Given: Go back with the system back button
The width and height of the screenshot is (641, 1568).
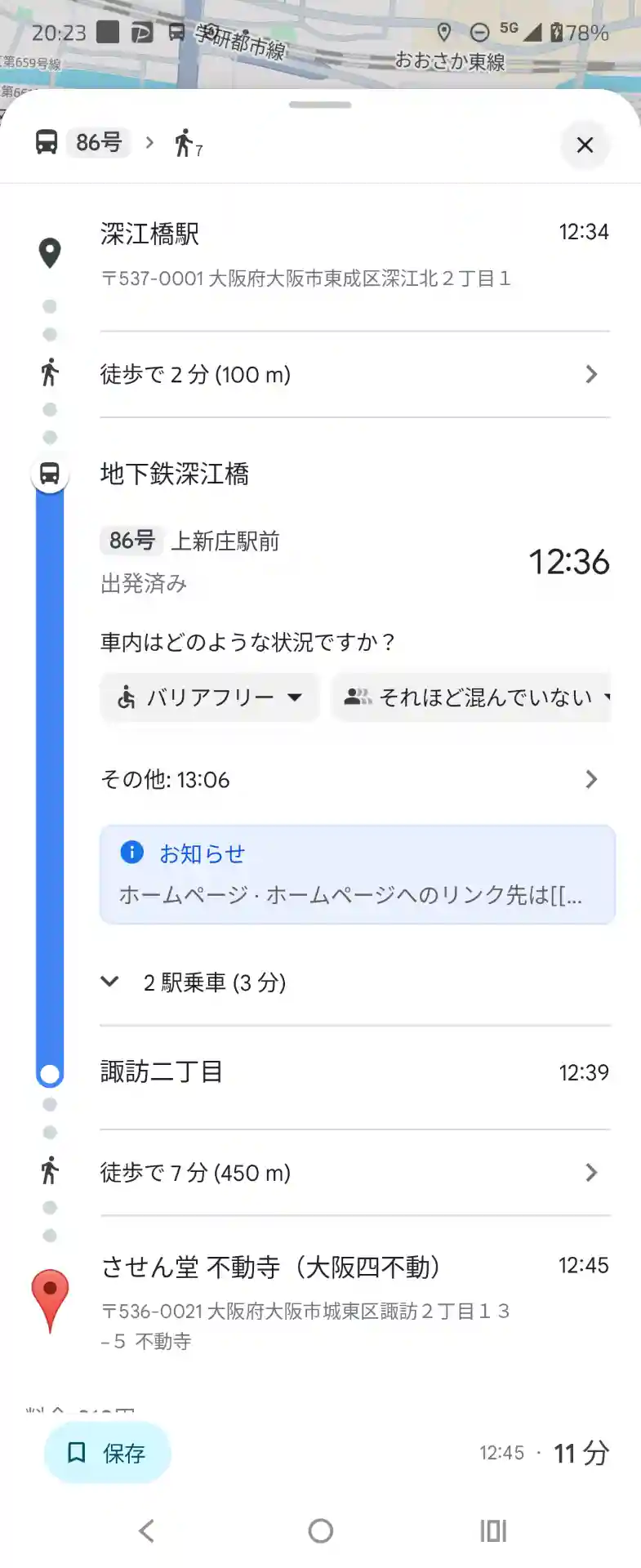Looking at the screenshot, I should click(147, 1531).
